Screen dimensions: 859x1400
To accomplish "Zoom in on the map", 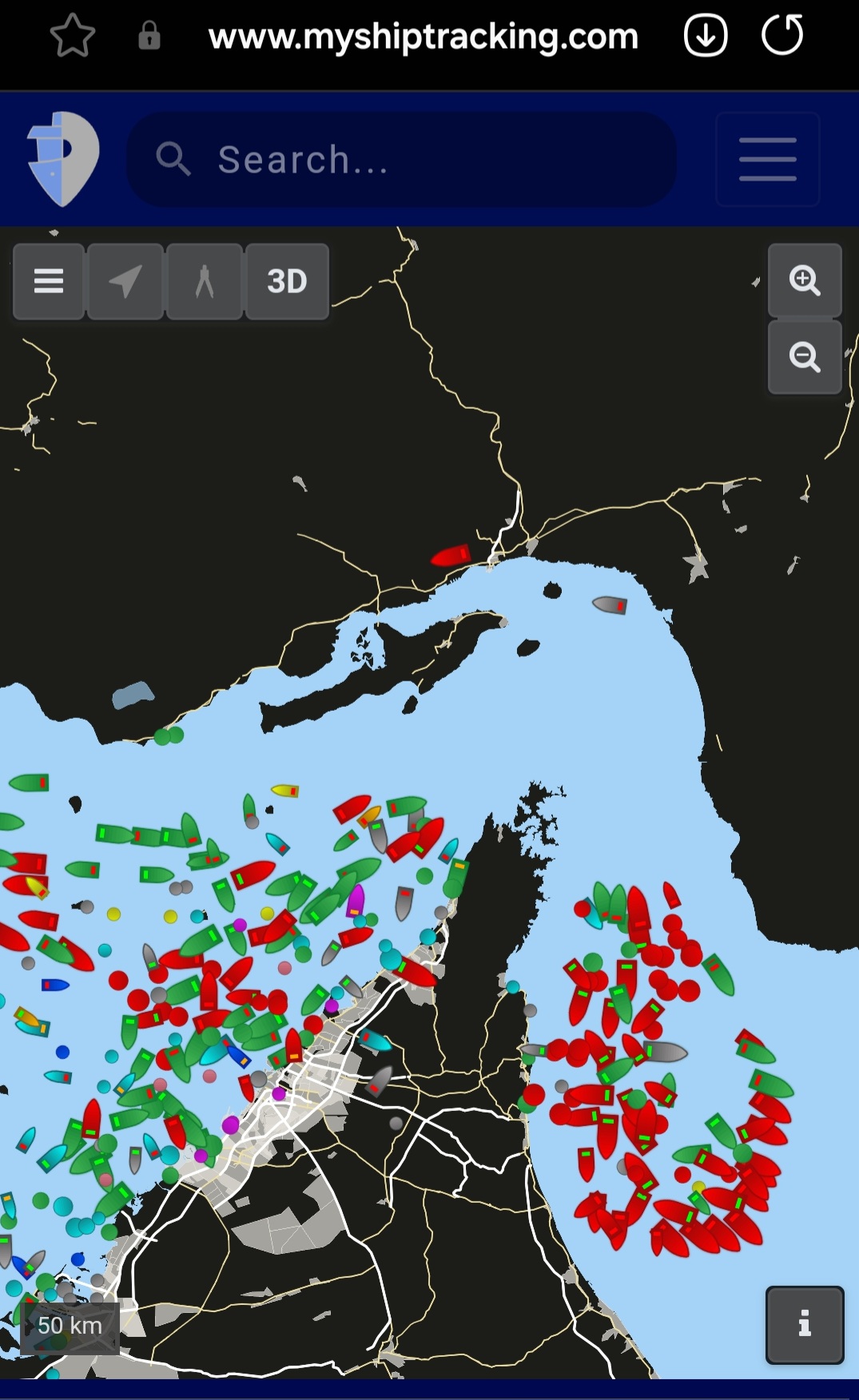I will click(805, 280).
